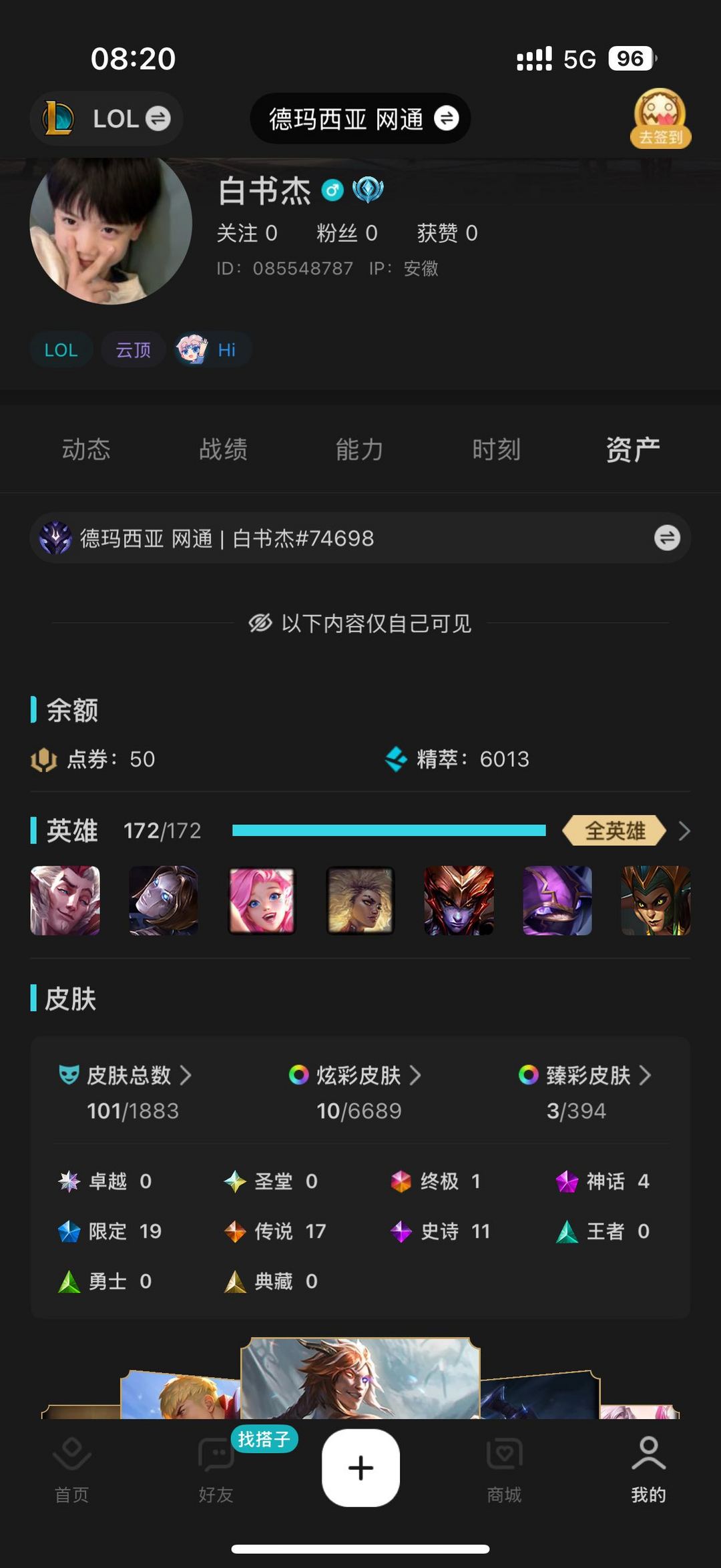Change server 德玛西亚 网通 in the header
This screenshot has height=1568, width=721.
point(360,119)
